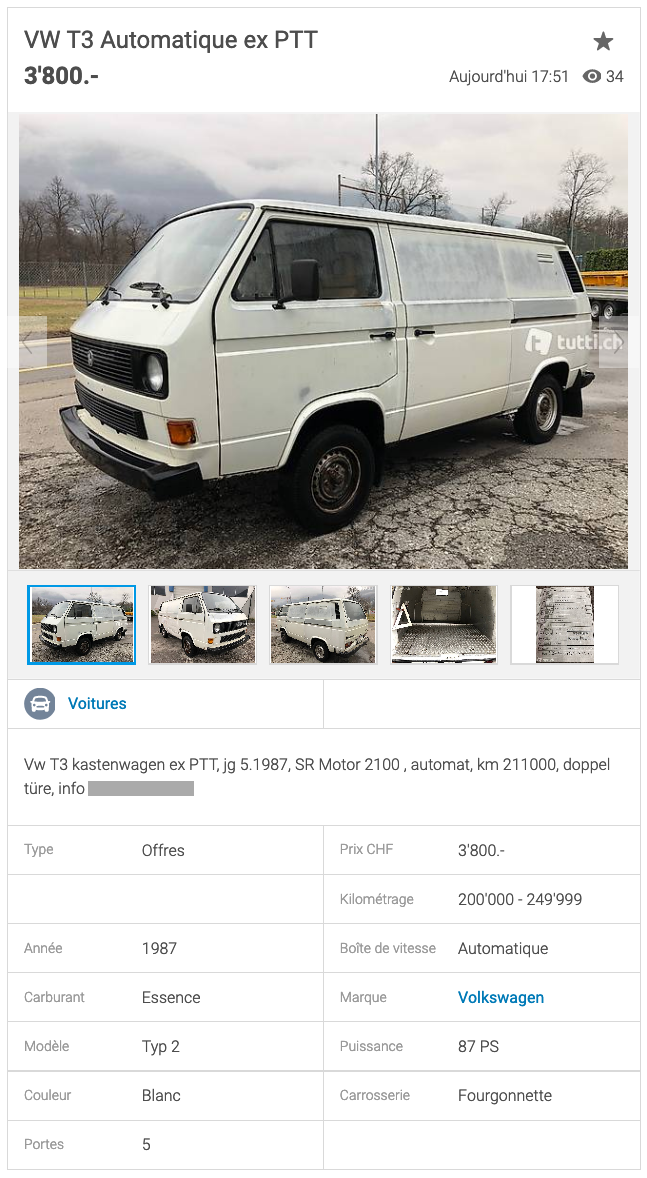
Task: Open the fourth thumbnail of cargo interior
Action: (x=444, y=625)
